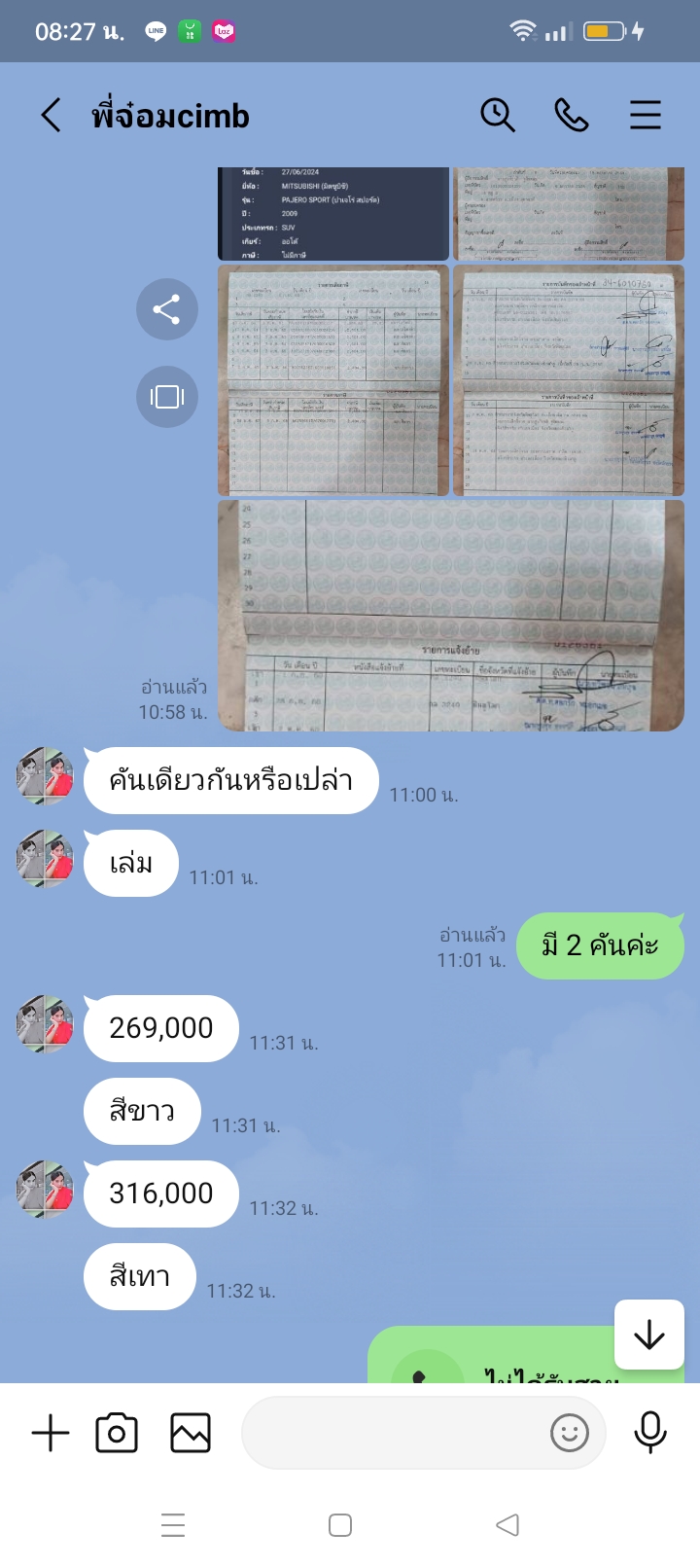The width and height of the screenshot is (700, 1568).
Task: Start a call with พี่จ๋อมcimb
Action: (x=571, y=116)
